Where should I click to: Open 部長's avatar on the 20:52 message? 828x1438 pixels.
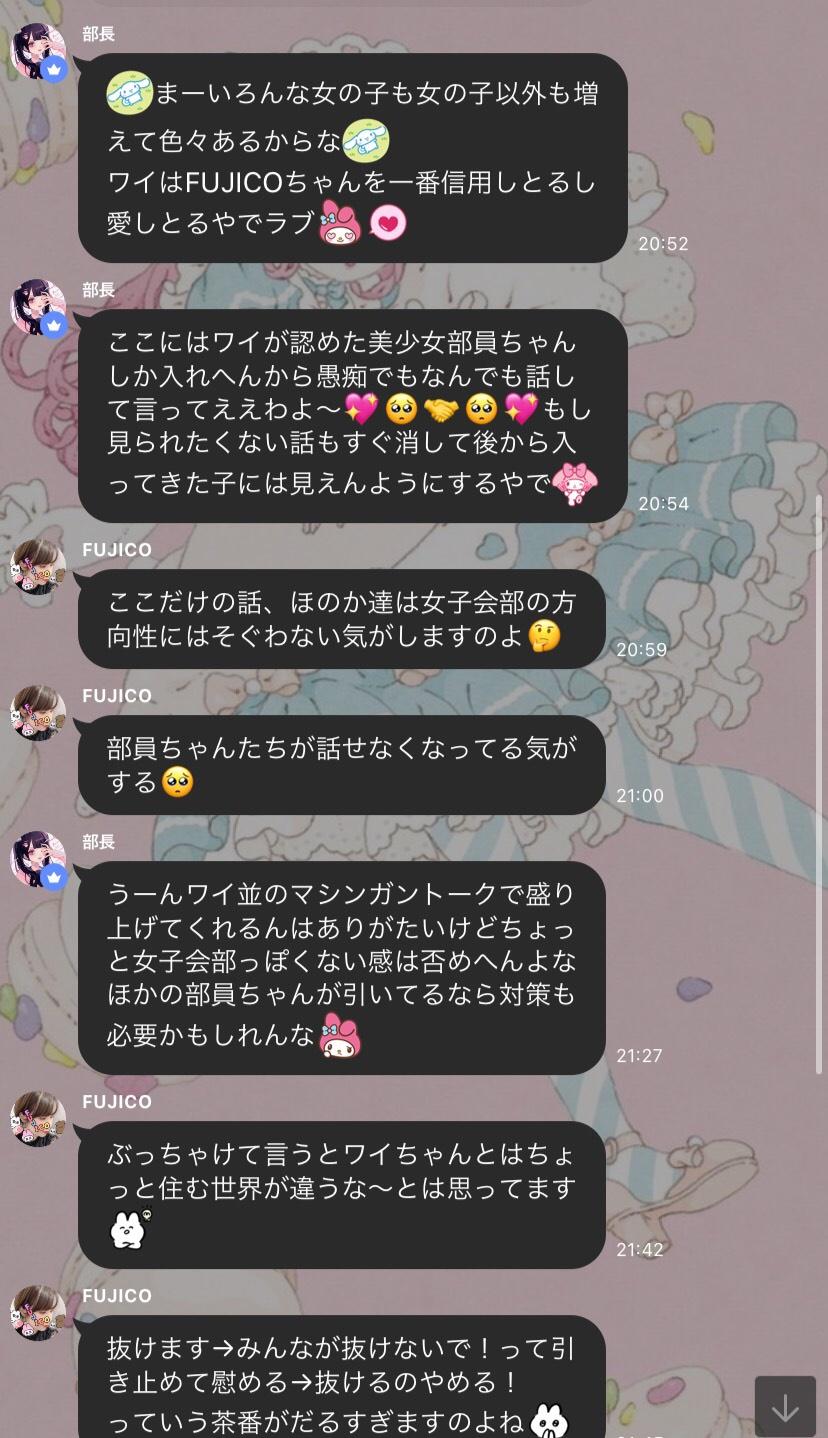(x=38, y=52)
